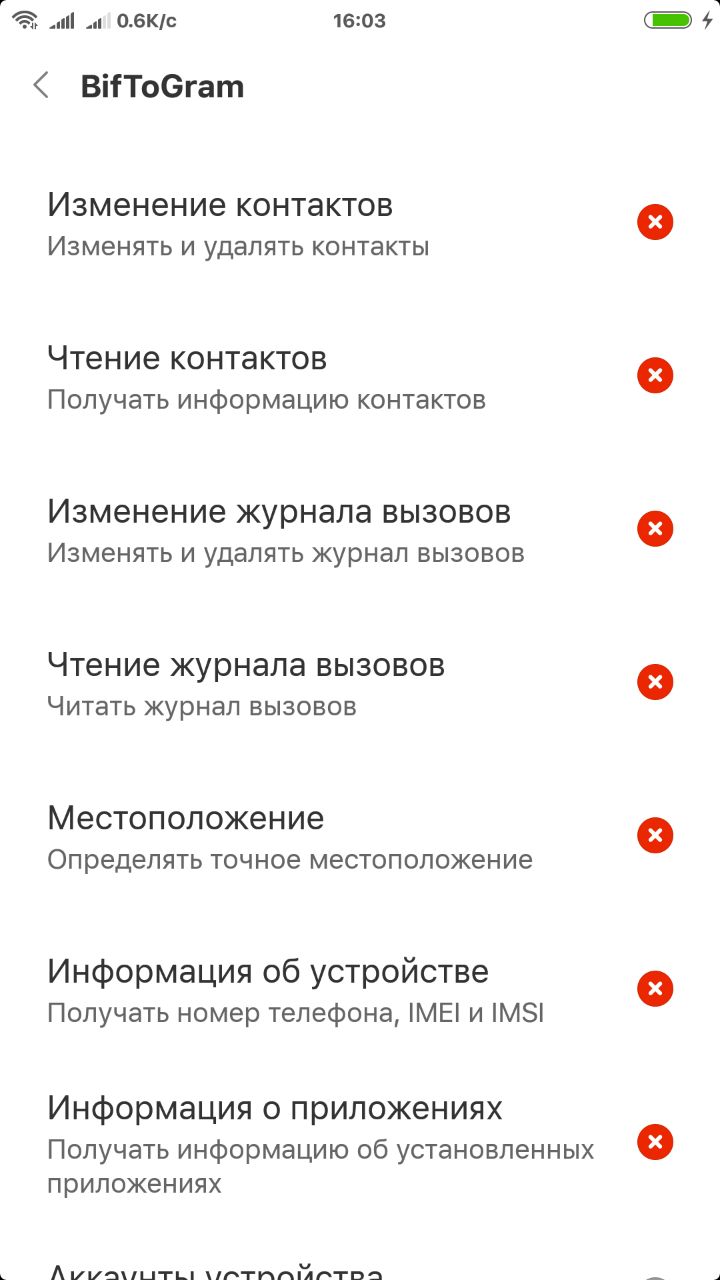
Task: Toggle the red icon for Чтение контактов
Action: [x=655, y=375]
